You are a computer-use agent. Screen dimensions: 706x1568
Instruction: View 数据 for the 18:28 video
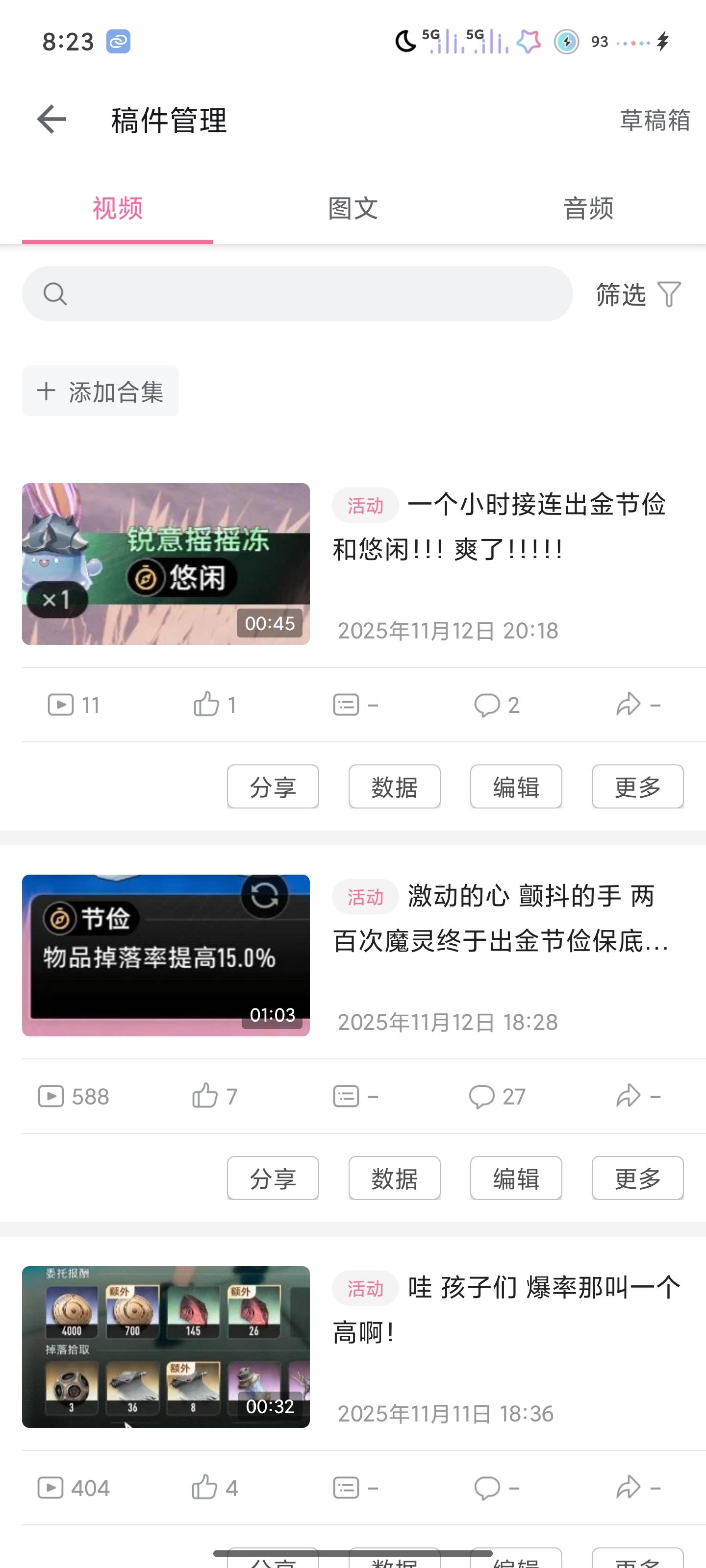point(394,1178)
